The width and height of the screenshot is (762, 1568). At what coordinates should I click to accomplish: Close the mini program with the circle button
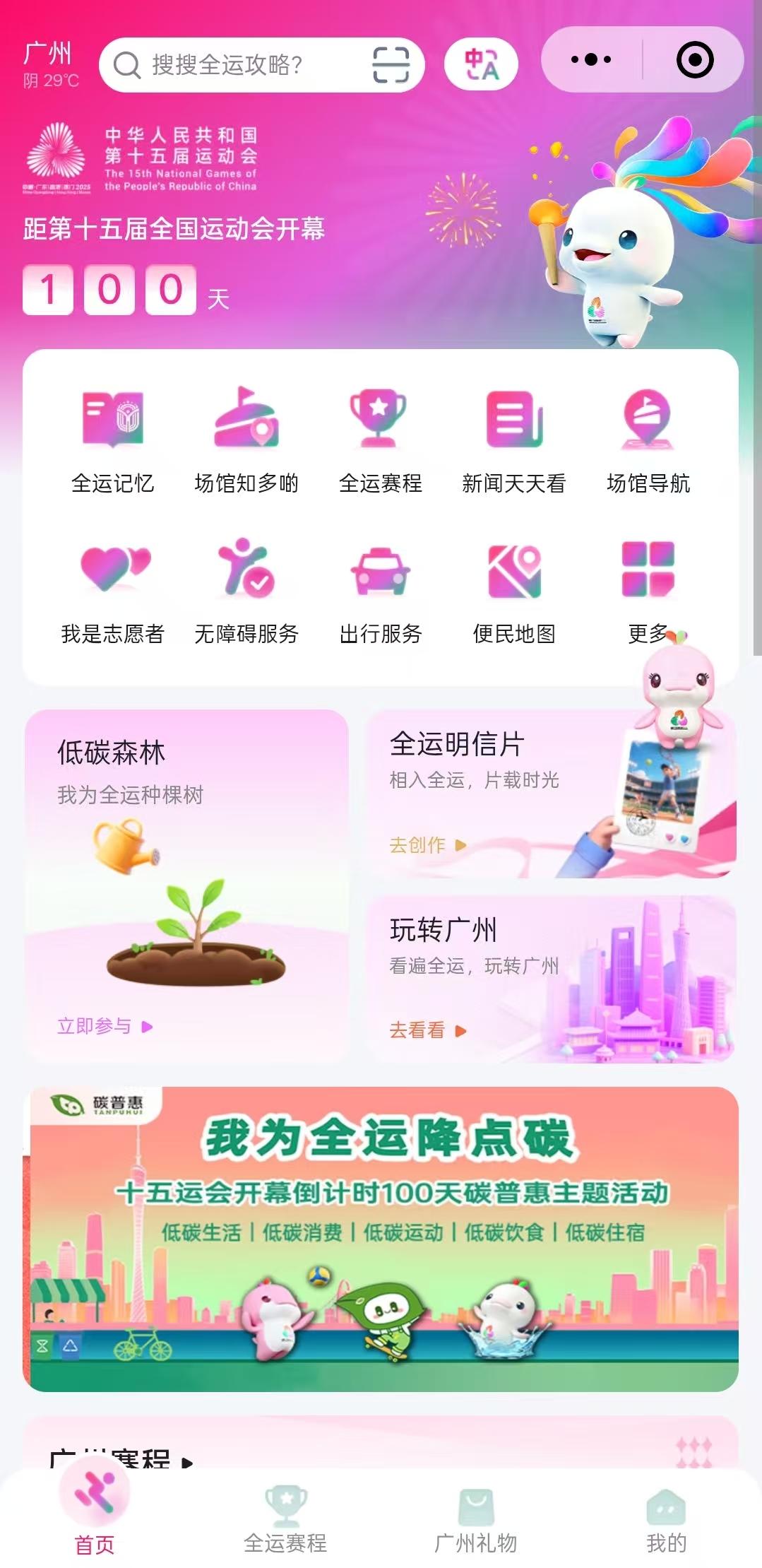[695, 60]
